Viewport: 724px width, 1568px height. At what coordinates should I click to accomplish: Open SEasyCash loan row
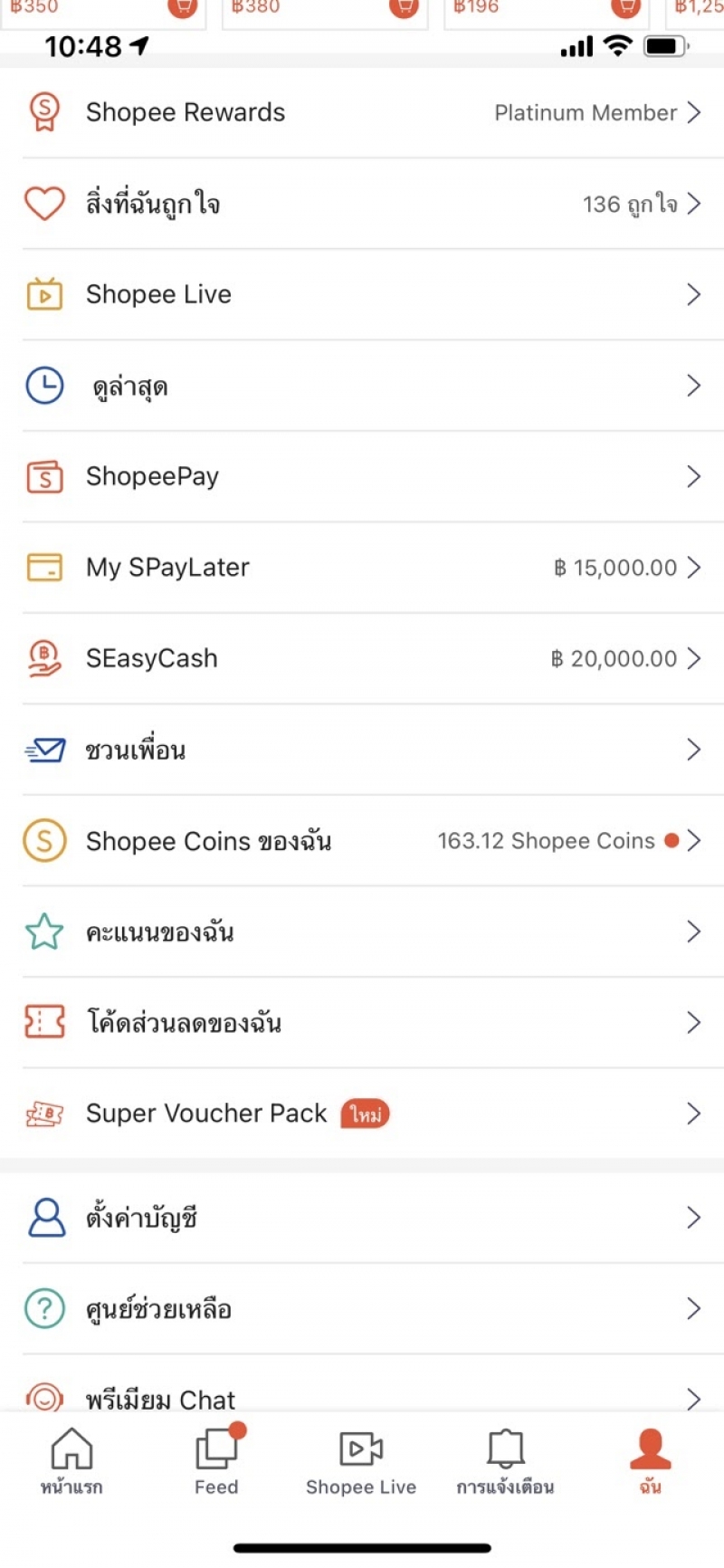[x=362, y=658]
